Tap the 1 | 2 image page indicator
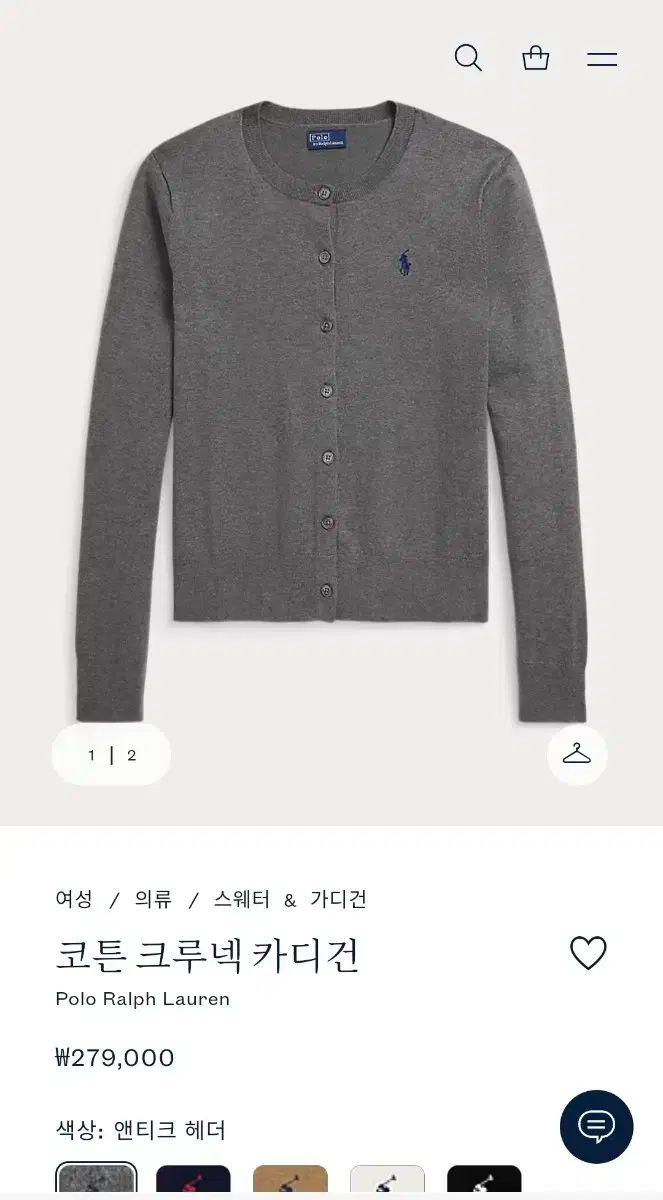 pyautogui.click(x=111, y=755)
